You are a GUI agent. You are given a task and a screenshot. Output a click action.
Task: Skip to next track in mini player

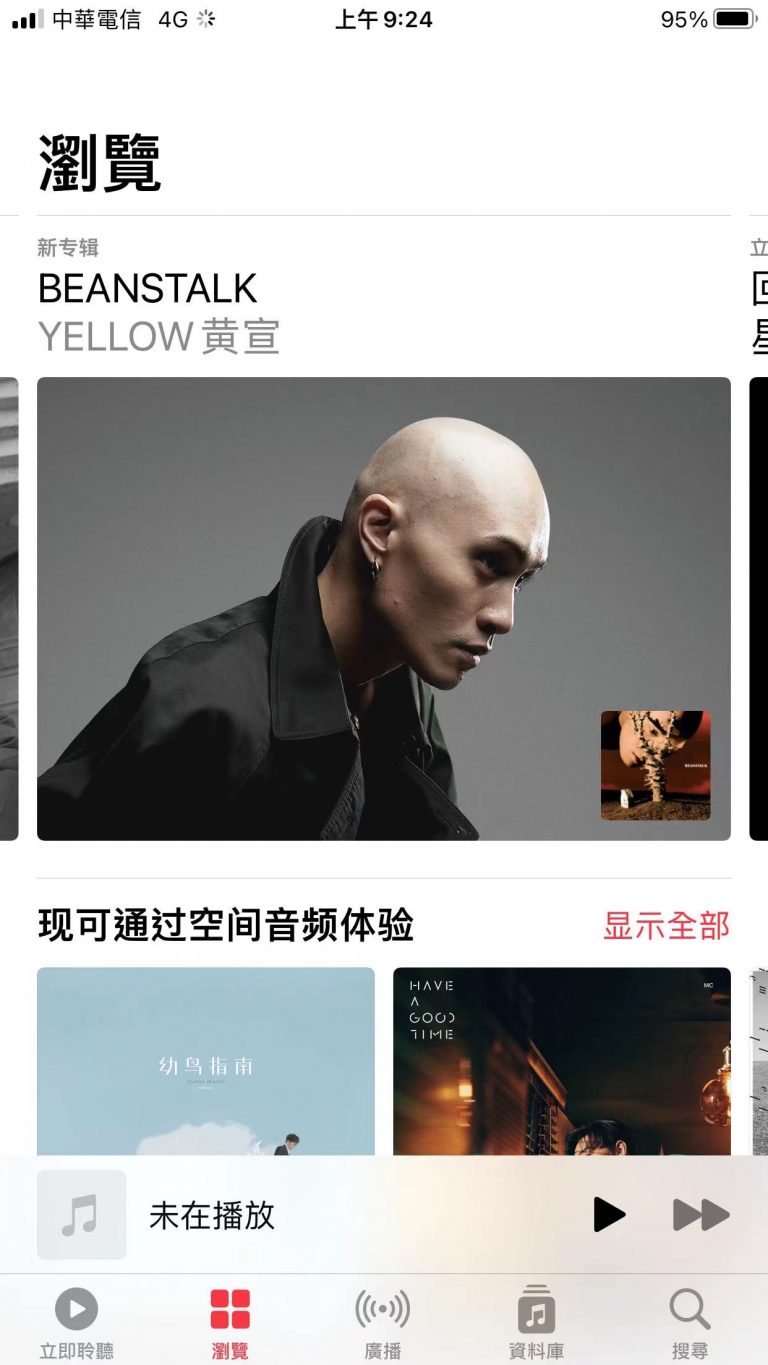700,1214
